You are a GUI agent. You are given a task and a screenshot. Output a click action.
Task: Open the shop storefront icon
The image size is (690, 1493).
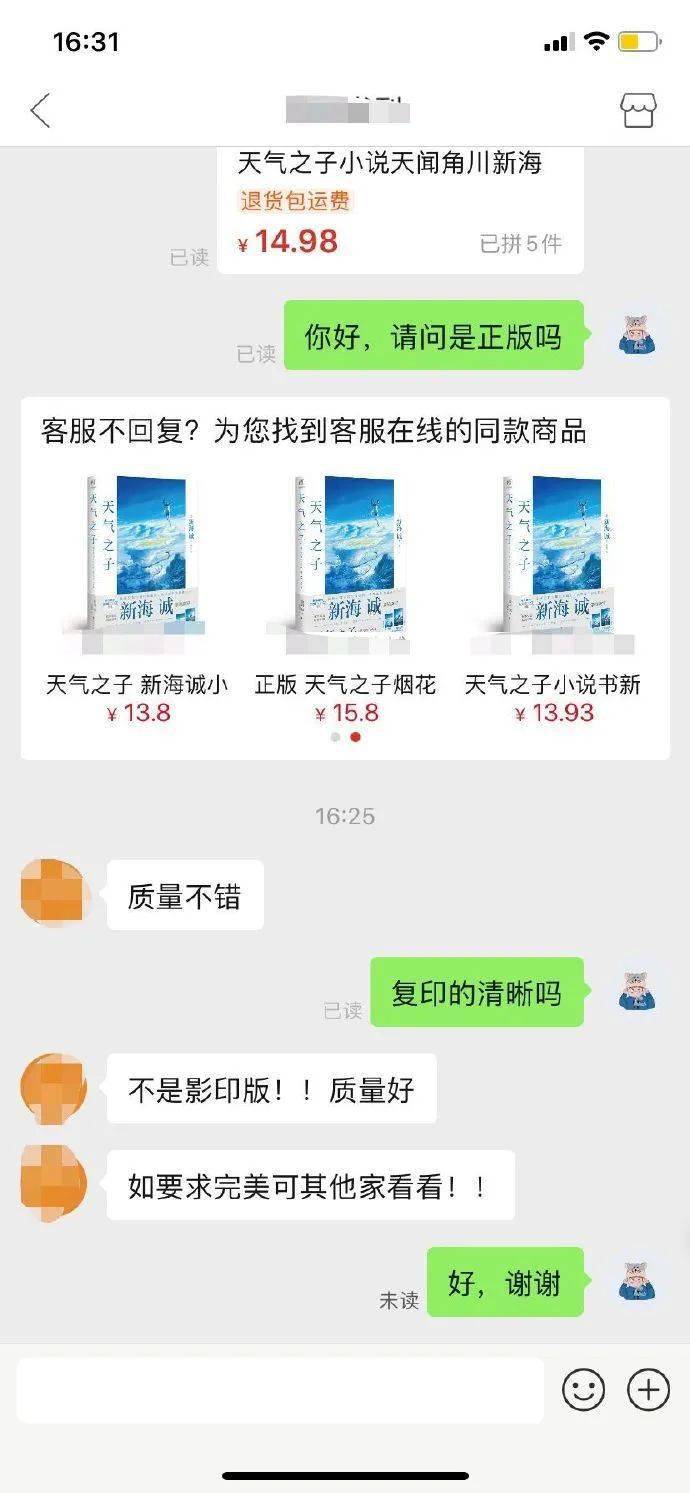pos(638,110)
